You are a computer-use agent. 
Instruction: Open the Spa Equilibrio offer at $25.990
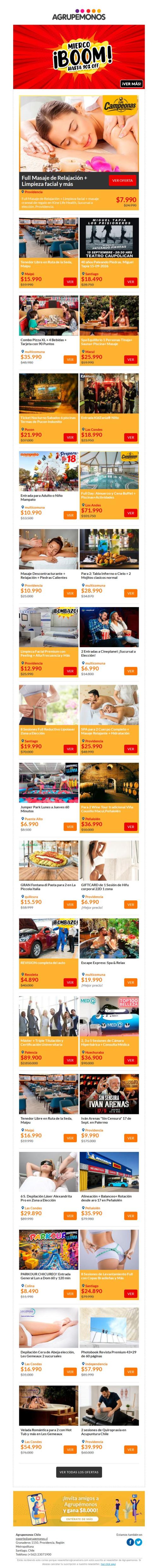coord(131,360)
